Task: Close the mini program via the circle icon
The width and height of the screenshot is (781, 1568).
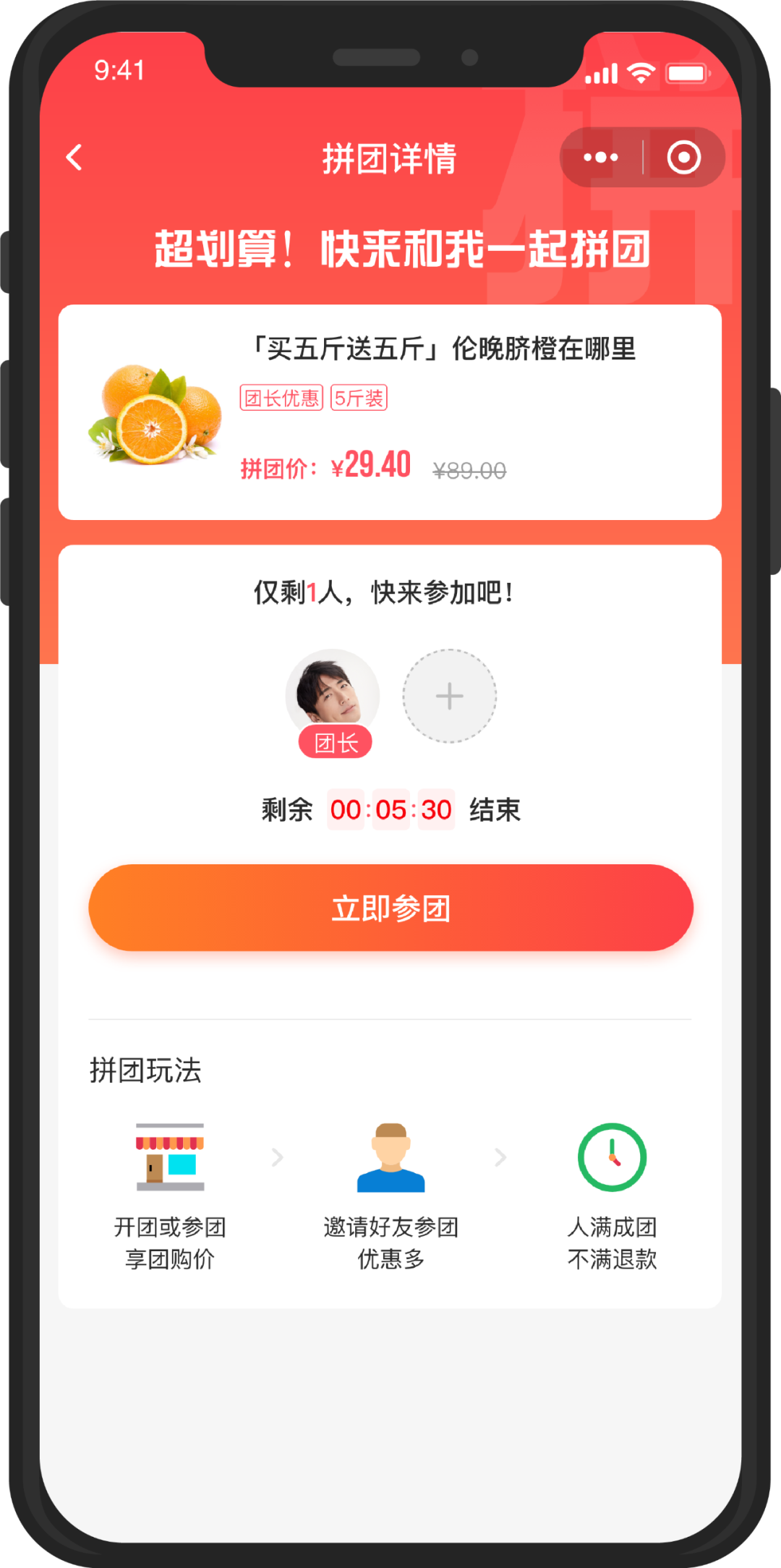Action: click(x=683, y=158)
